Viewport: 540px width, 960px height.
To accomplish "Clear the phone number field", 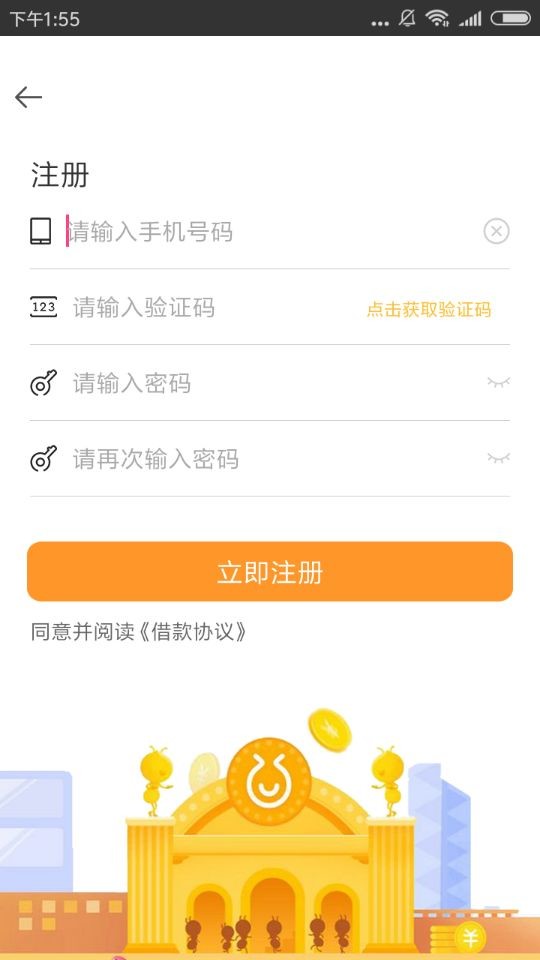I will click(x=496, y=231).
